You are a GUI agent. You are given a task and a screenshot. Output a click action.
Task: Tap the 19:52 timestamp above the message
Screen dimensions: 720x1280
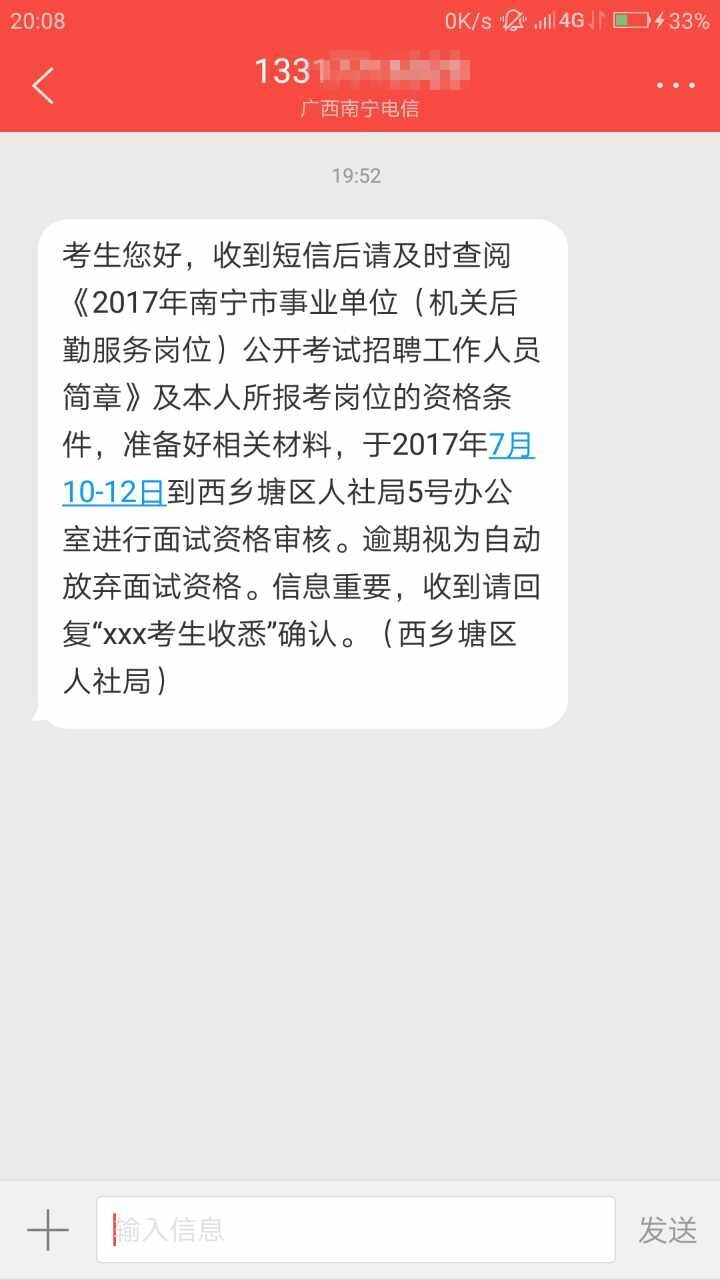pos(359,177)
